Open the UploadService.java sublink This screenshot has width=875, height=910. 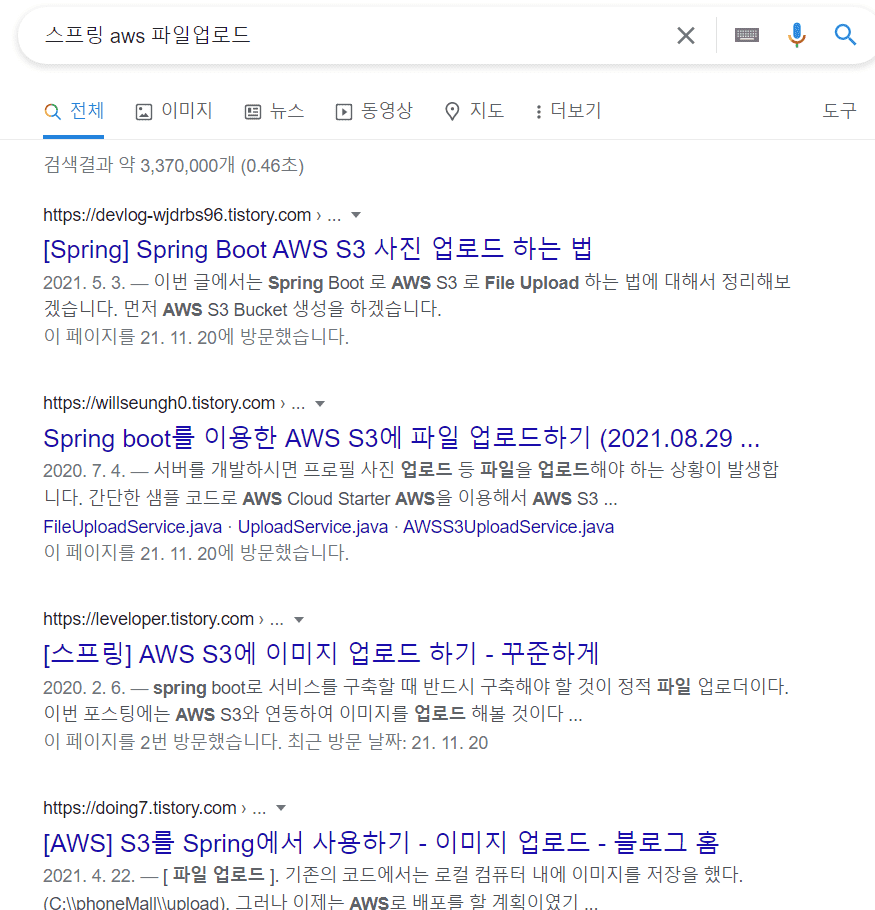313,527
